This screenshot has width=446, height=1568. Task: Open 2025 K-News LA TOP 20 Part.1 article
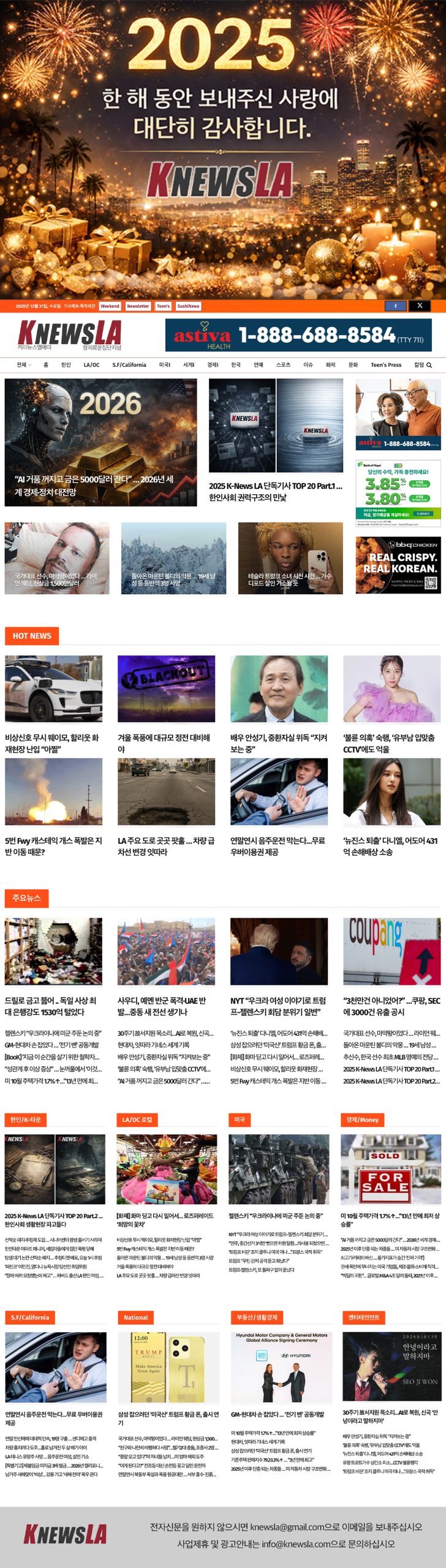pyautogui.click(x=275, y=486)
